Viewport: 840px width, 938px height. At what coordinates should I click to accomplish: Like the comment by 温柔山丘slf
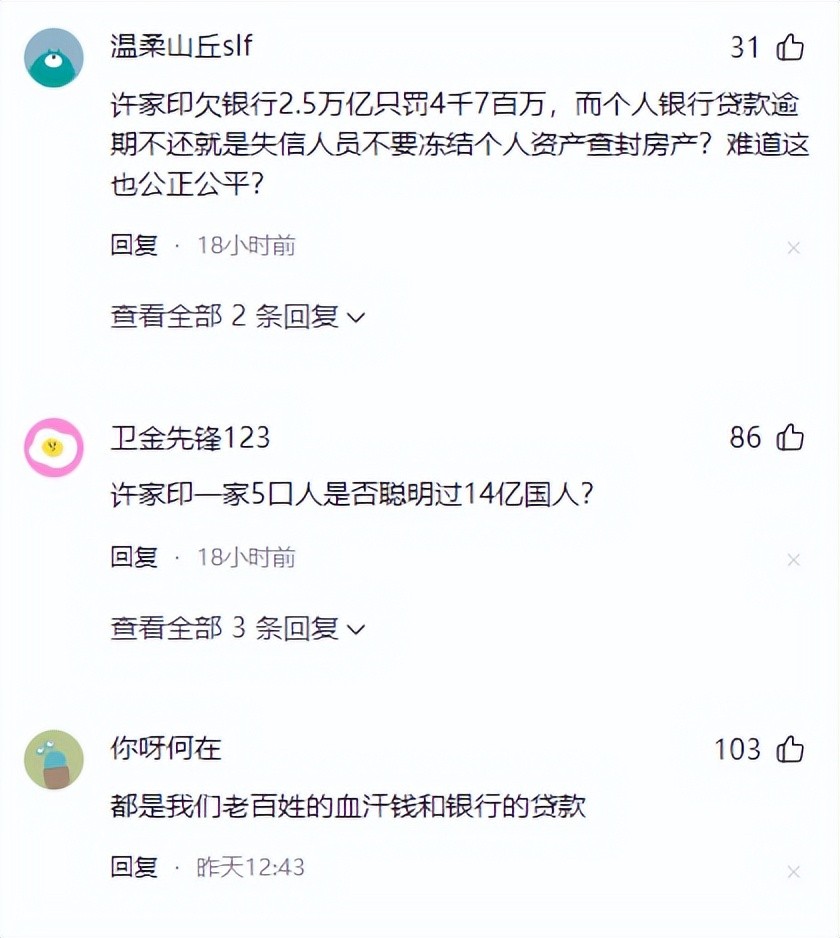[x=789, y=47]
